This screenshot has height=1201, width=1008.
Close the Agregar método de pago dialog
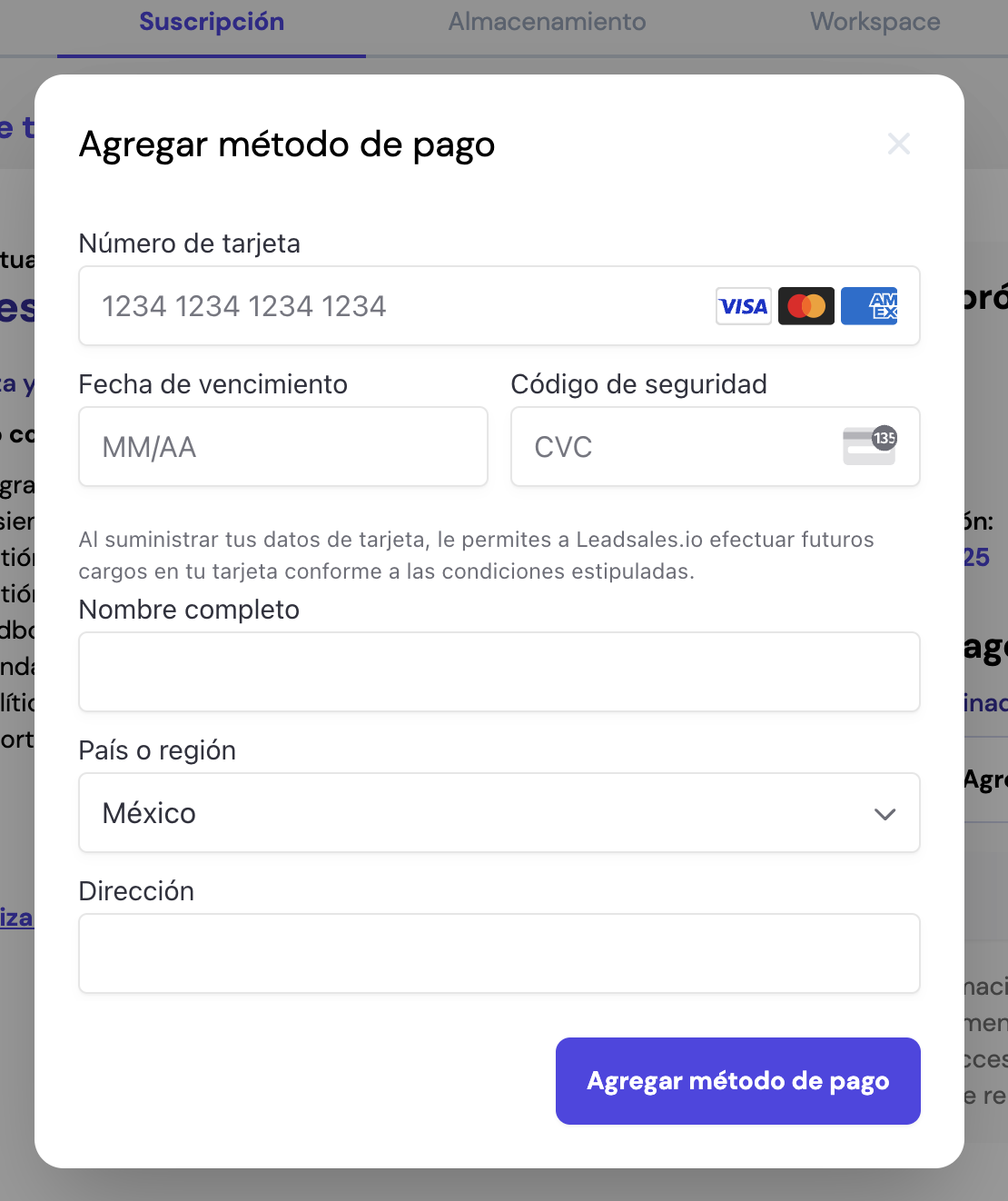898,144
